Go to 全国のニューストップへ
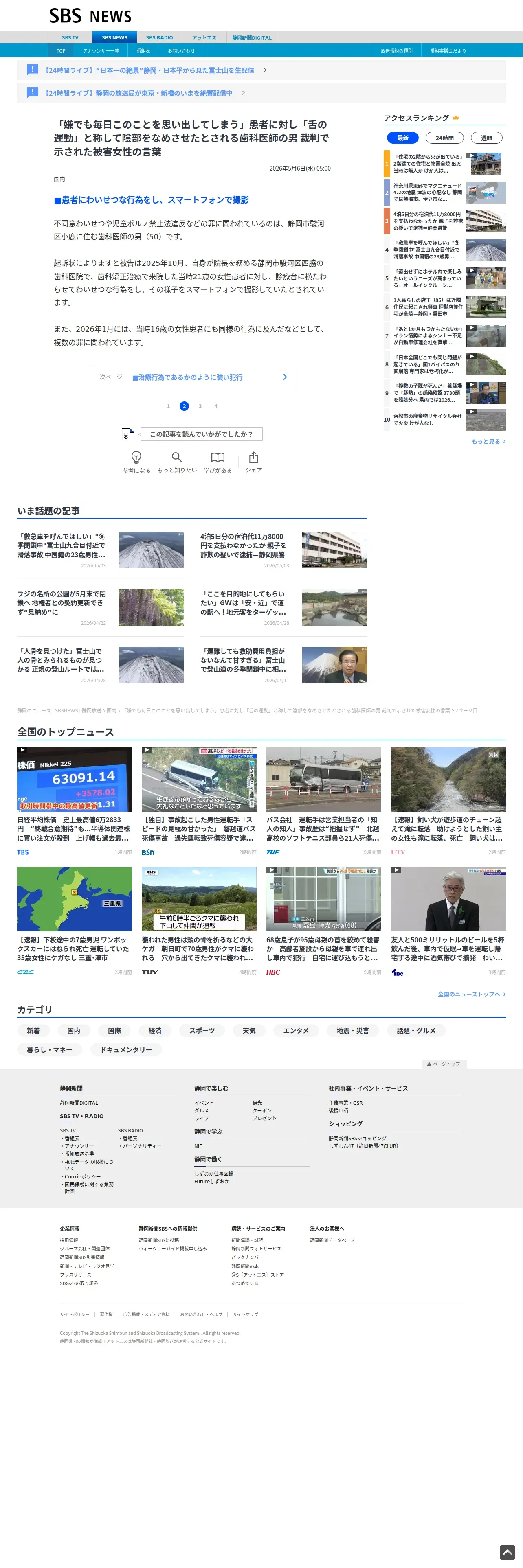 (x=471, y=994)
